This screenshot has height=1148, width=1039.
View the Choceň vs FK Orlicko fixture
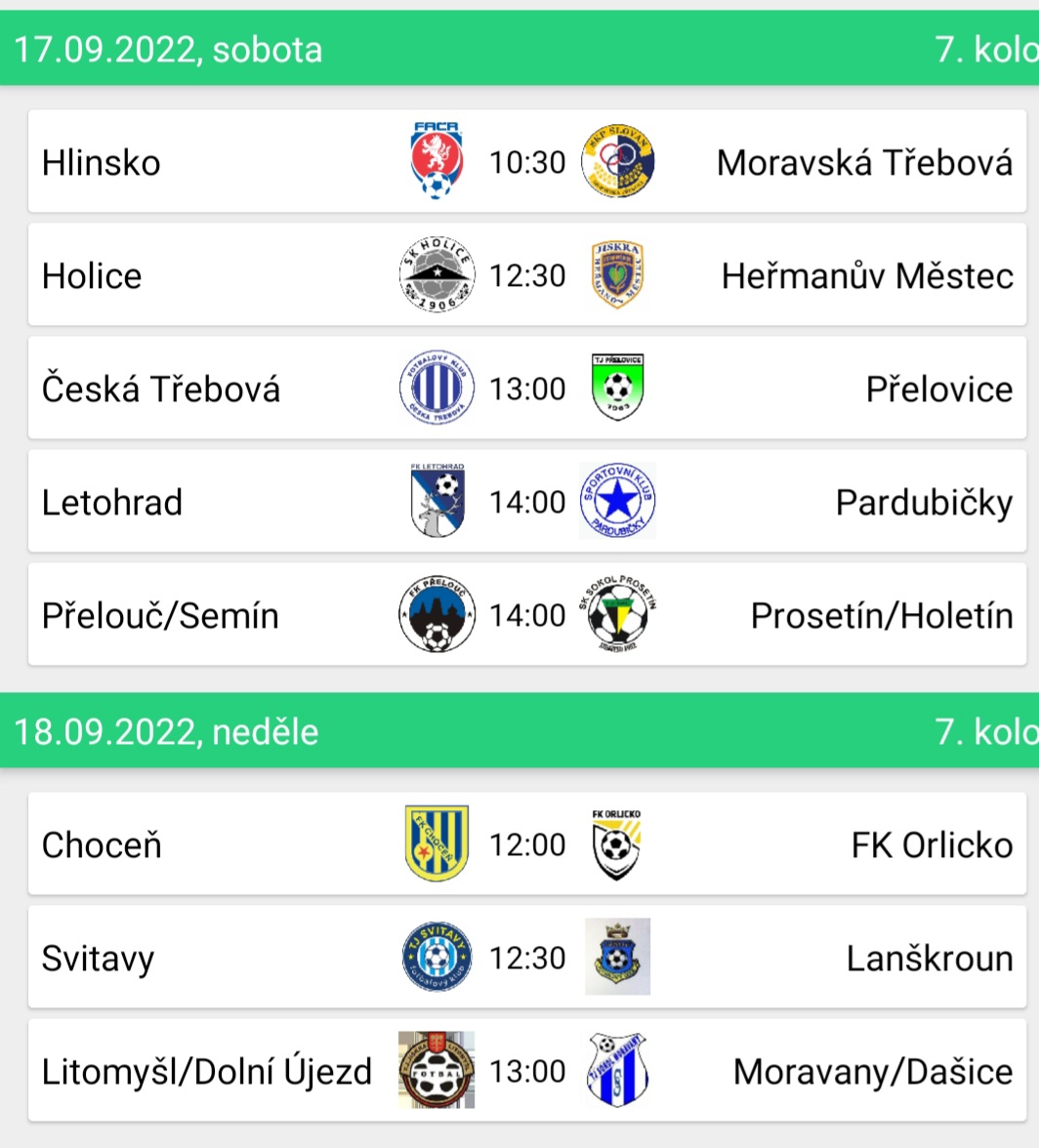tap(527, 844)
